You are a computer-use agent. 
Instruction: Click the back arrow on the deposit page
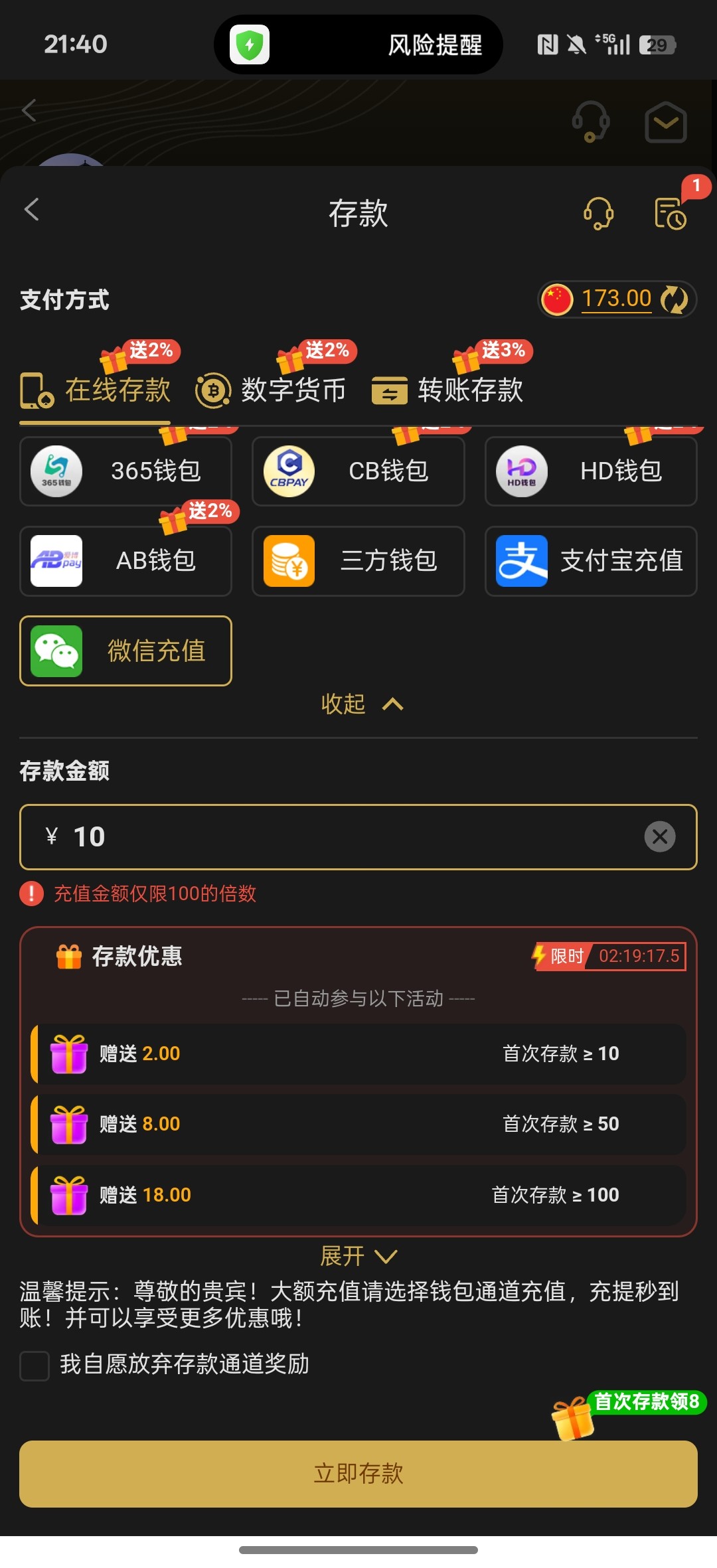(x=31, y=208)
